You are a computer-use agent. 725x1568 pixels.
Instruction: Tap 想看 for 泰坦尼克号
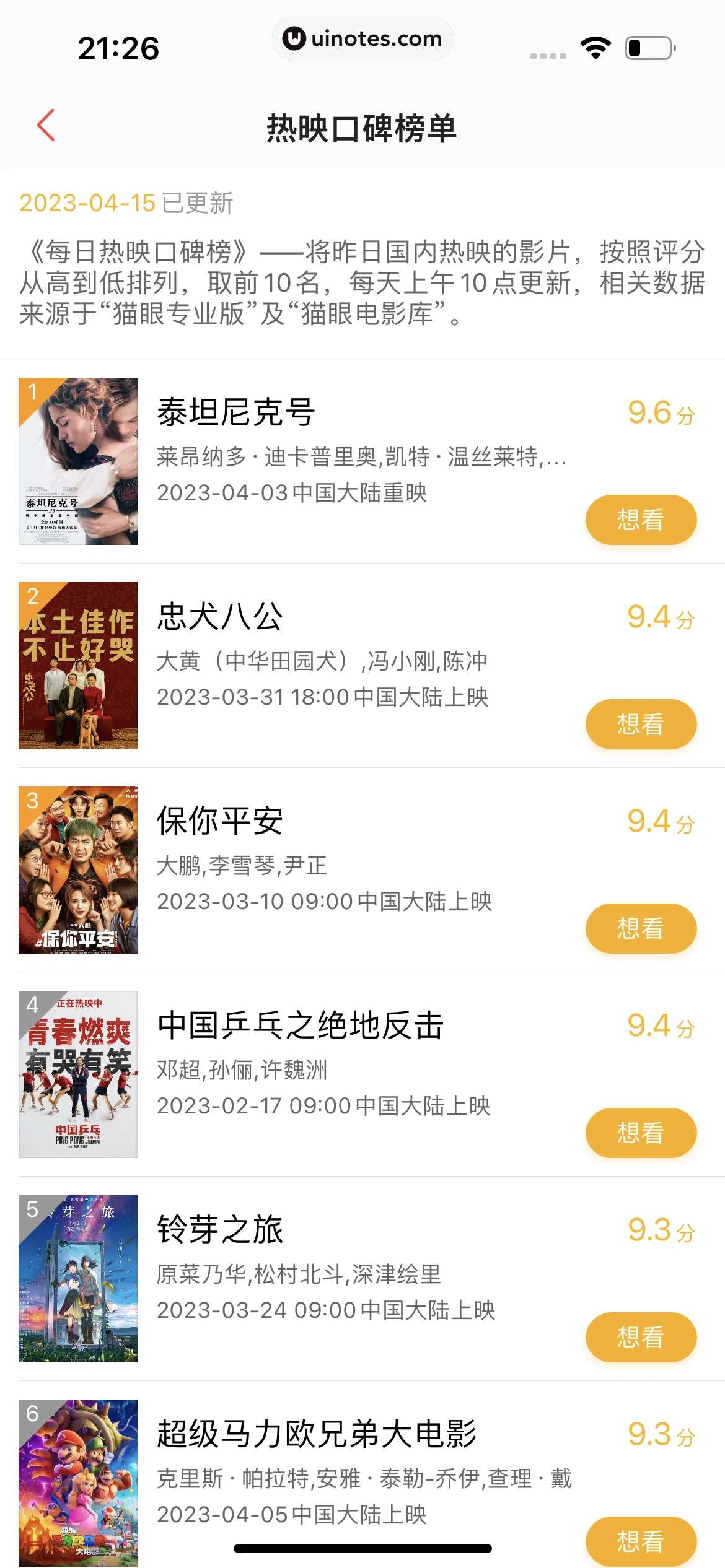[x=641, y=520]
